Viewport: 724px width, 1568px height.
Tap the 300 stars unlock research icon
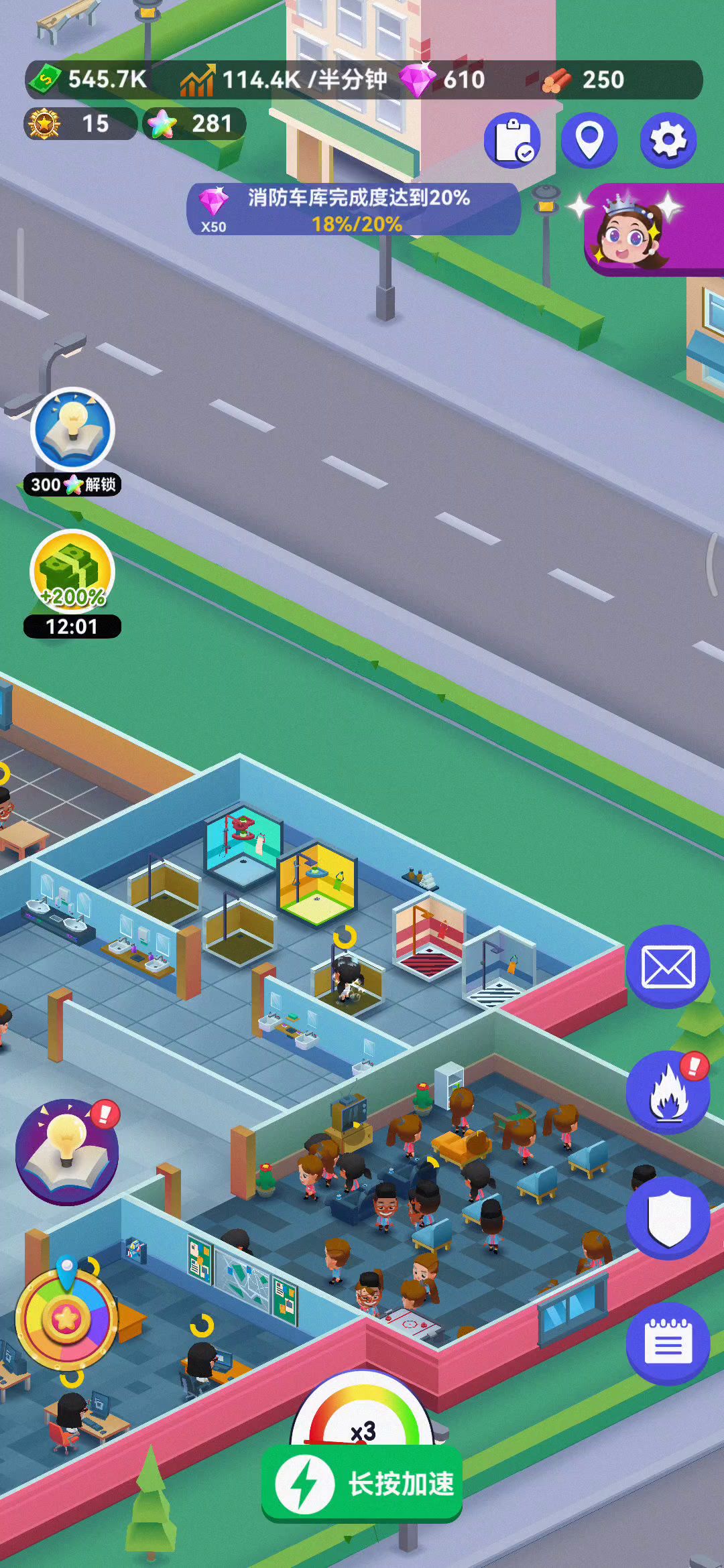72,430
